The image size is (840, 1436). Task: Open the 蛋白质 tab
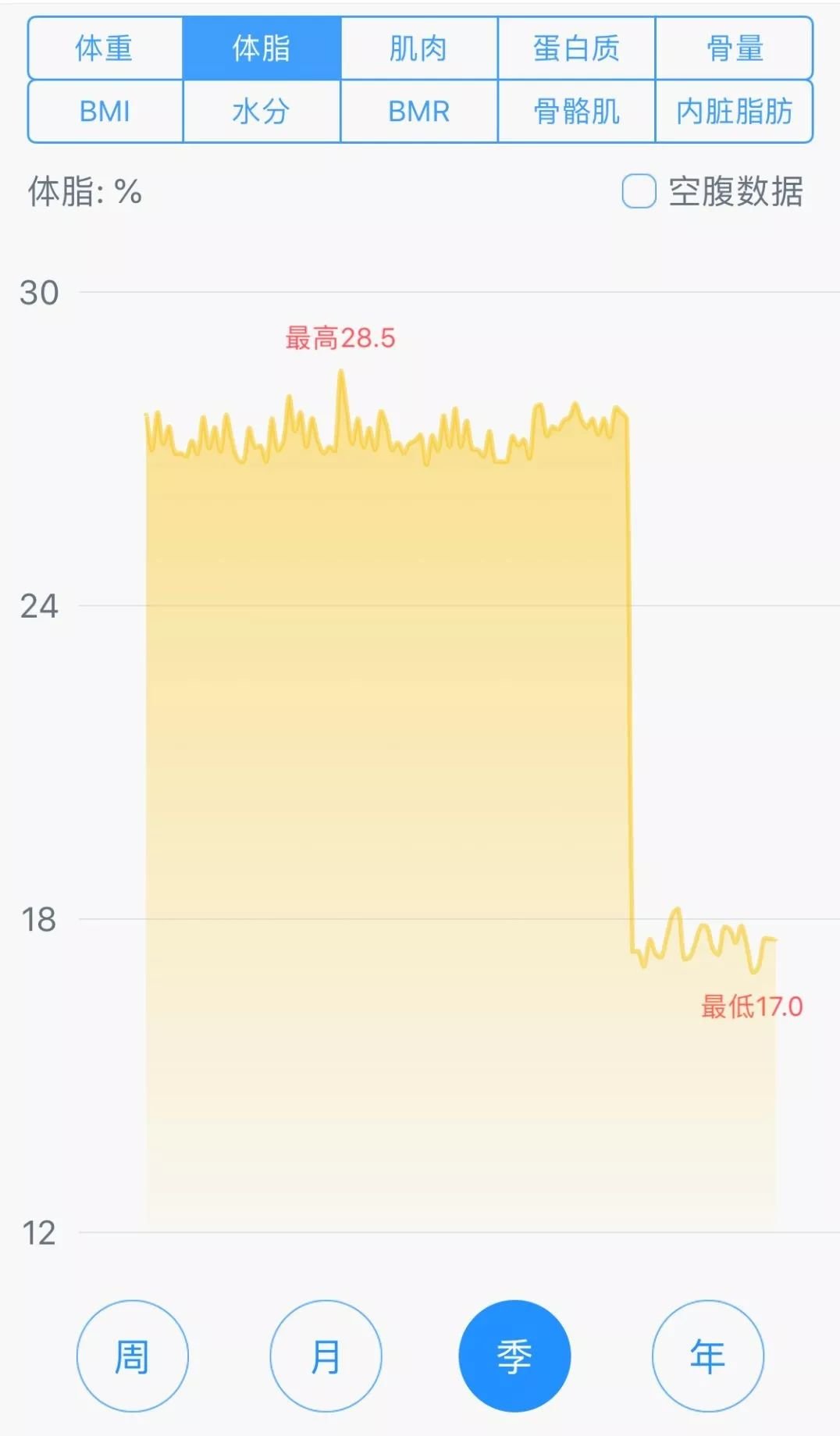(576, 48)
